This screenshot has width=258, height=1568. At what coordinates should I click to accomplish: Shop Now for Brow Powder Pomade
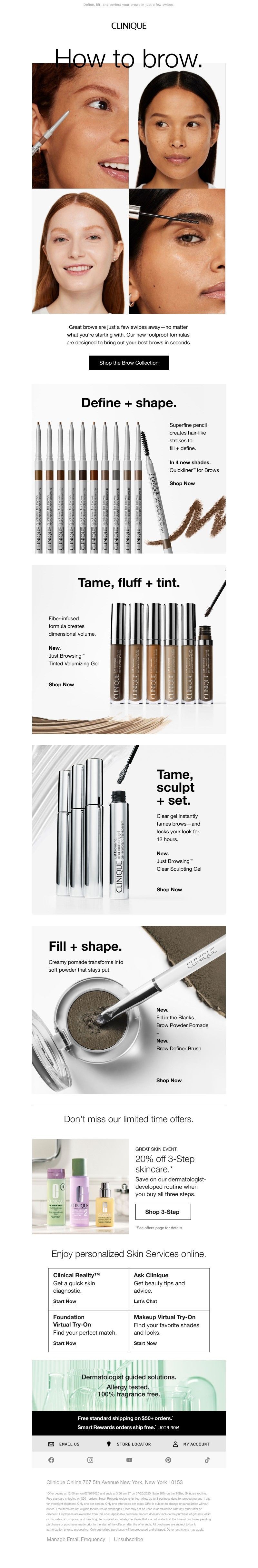point(169,1080)
